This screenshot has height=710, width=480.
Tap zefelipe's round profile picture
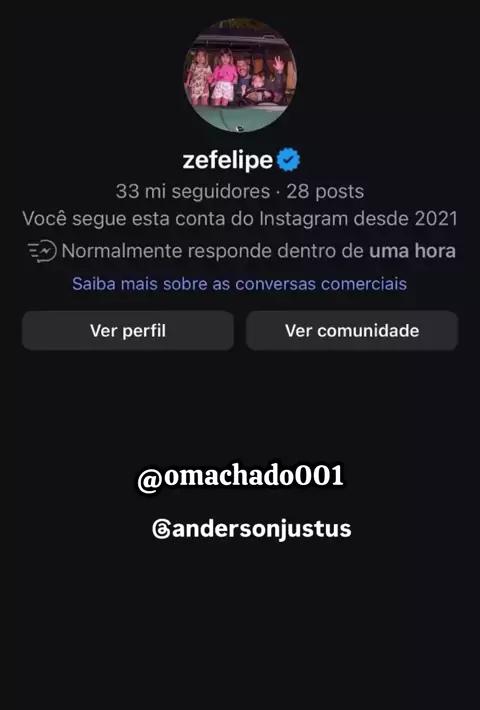click(x=240, y=75)
